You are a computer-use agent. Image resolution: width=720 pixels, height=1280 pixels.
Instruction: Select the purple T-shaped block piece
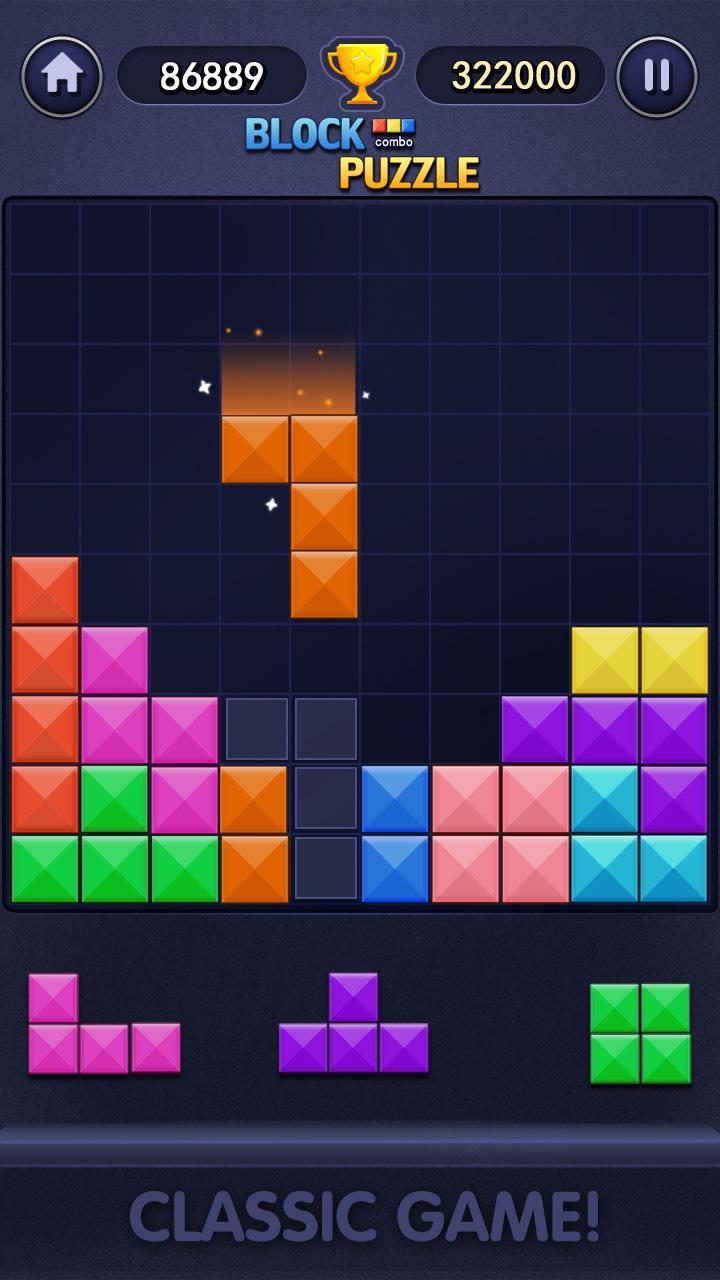pos(354,1022)
